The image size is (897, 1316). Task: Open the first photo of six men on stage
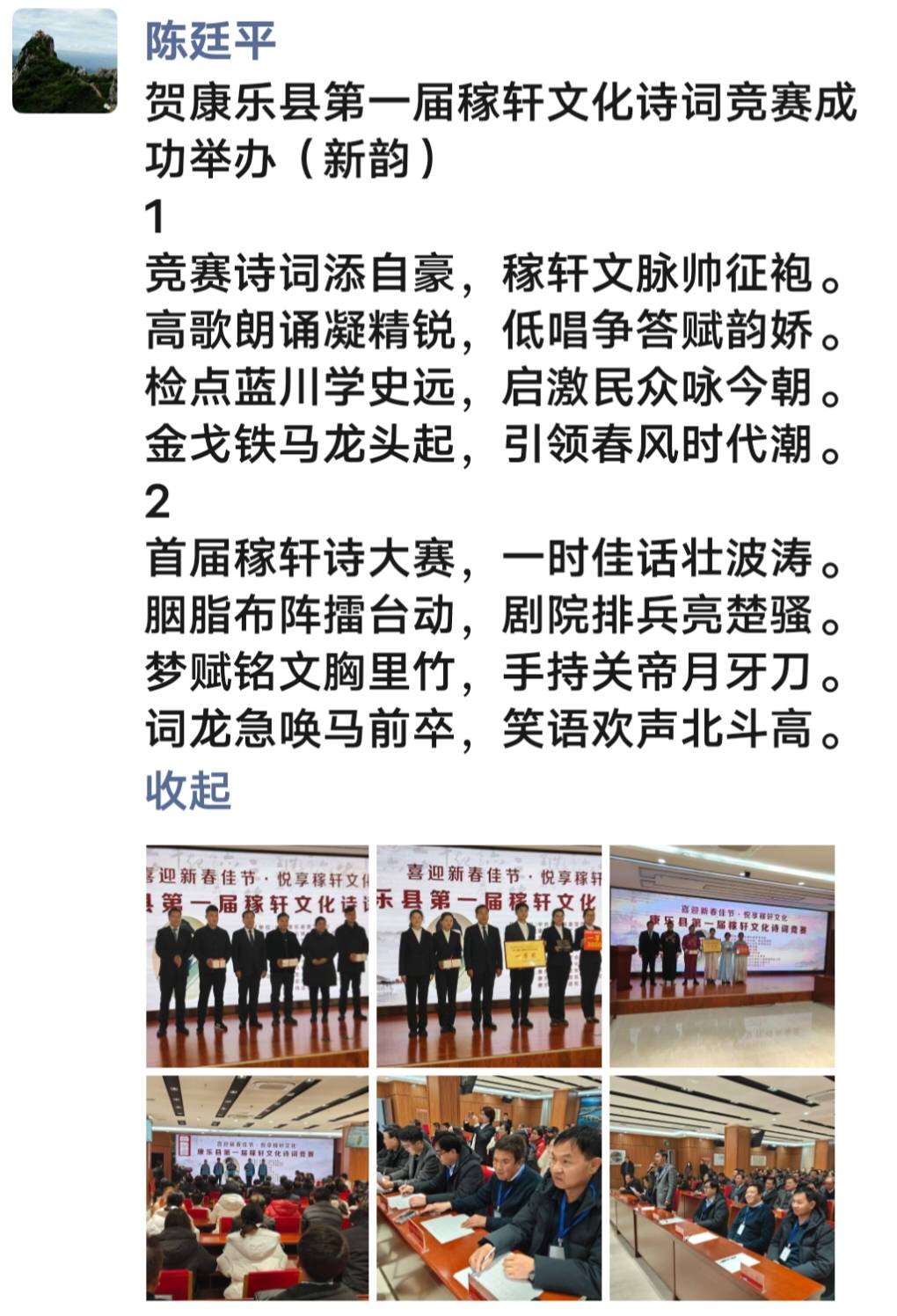click(x=257, y=955)
